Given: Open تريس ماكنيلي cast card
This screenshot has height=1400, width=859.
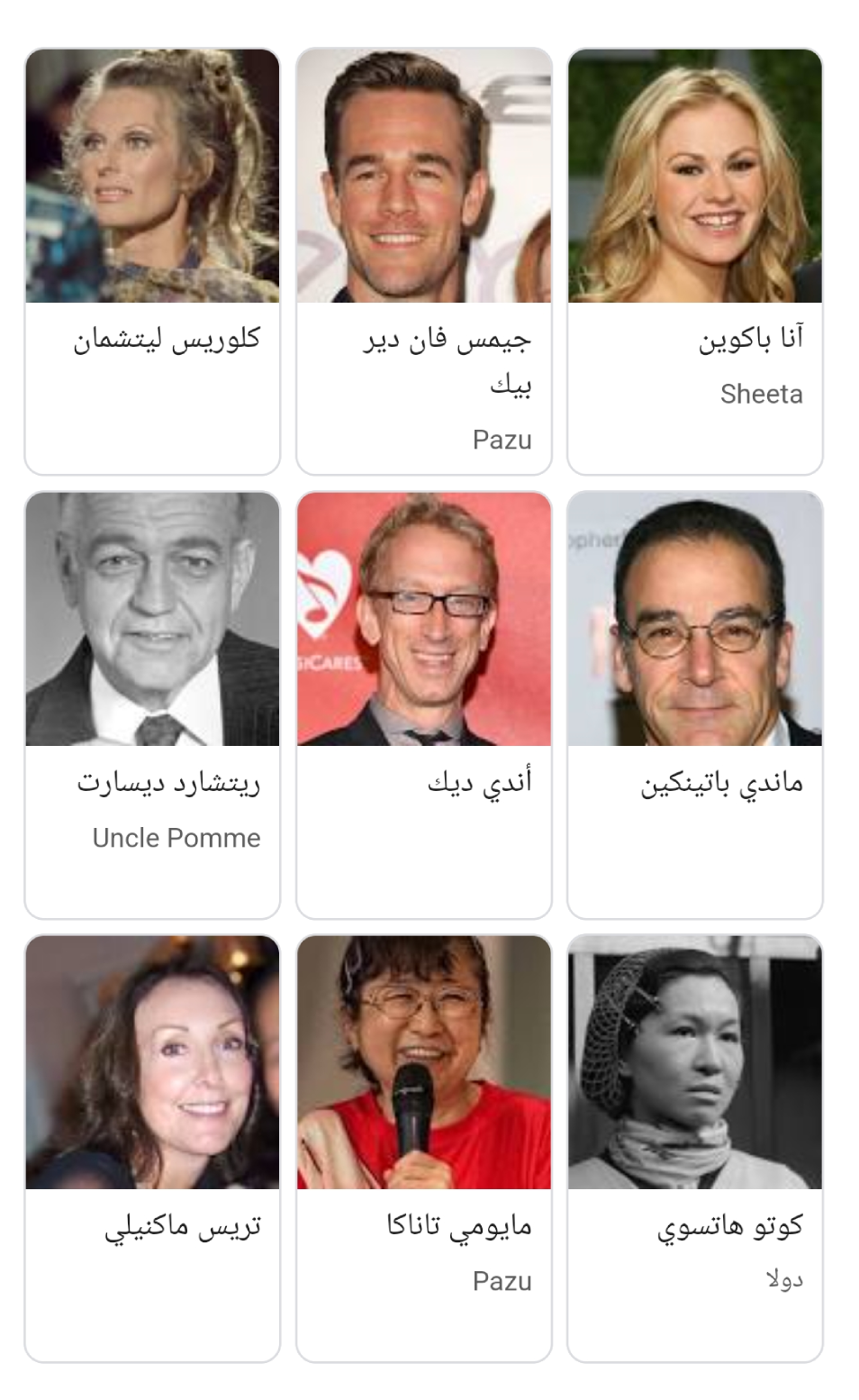Looking at the screenshot, I should pos(152,1148).
